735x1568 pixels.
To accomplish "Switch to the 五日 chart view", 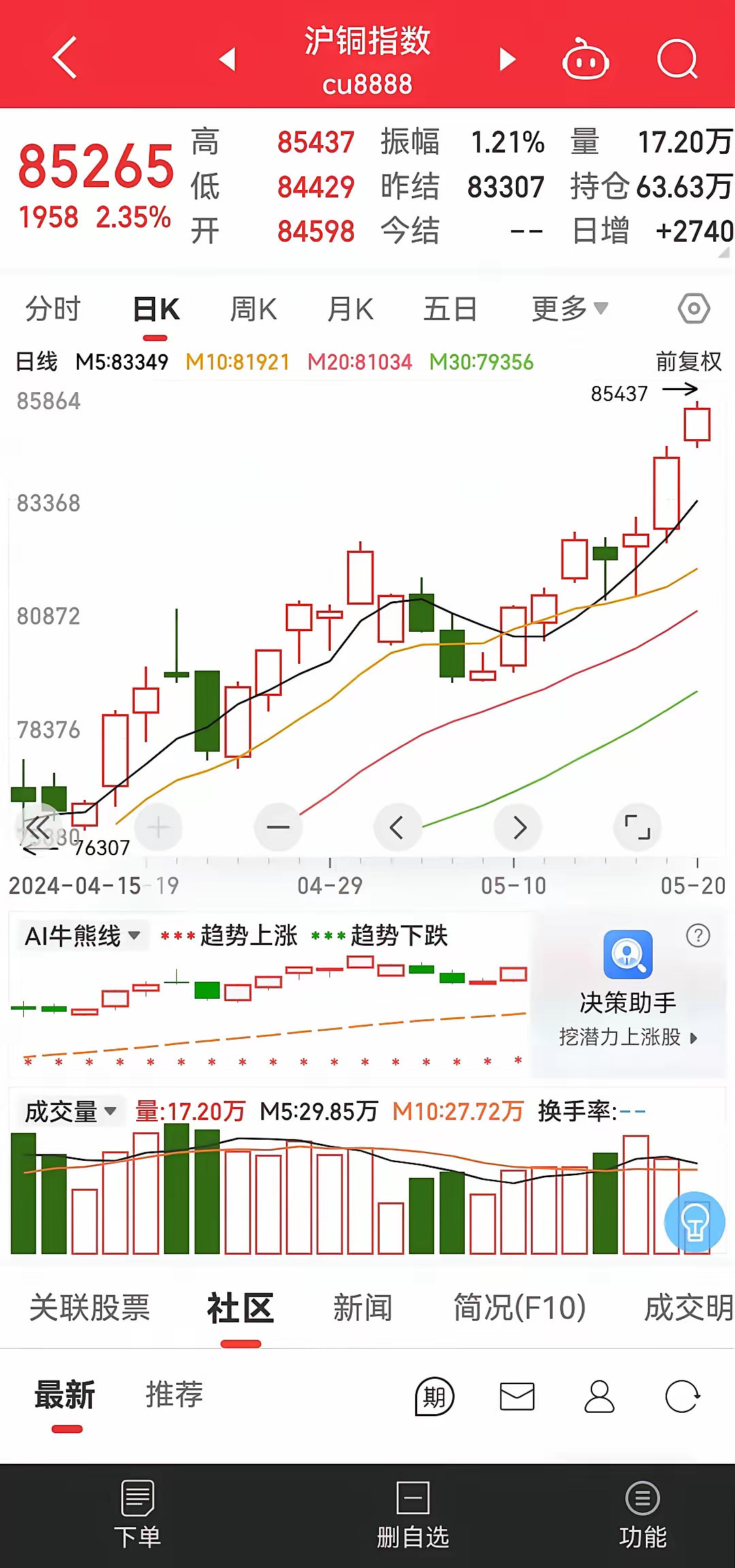I will coord(450,309).
